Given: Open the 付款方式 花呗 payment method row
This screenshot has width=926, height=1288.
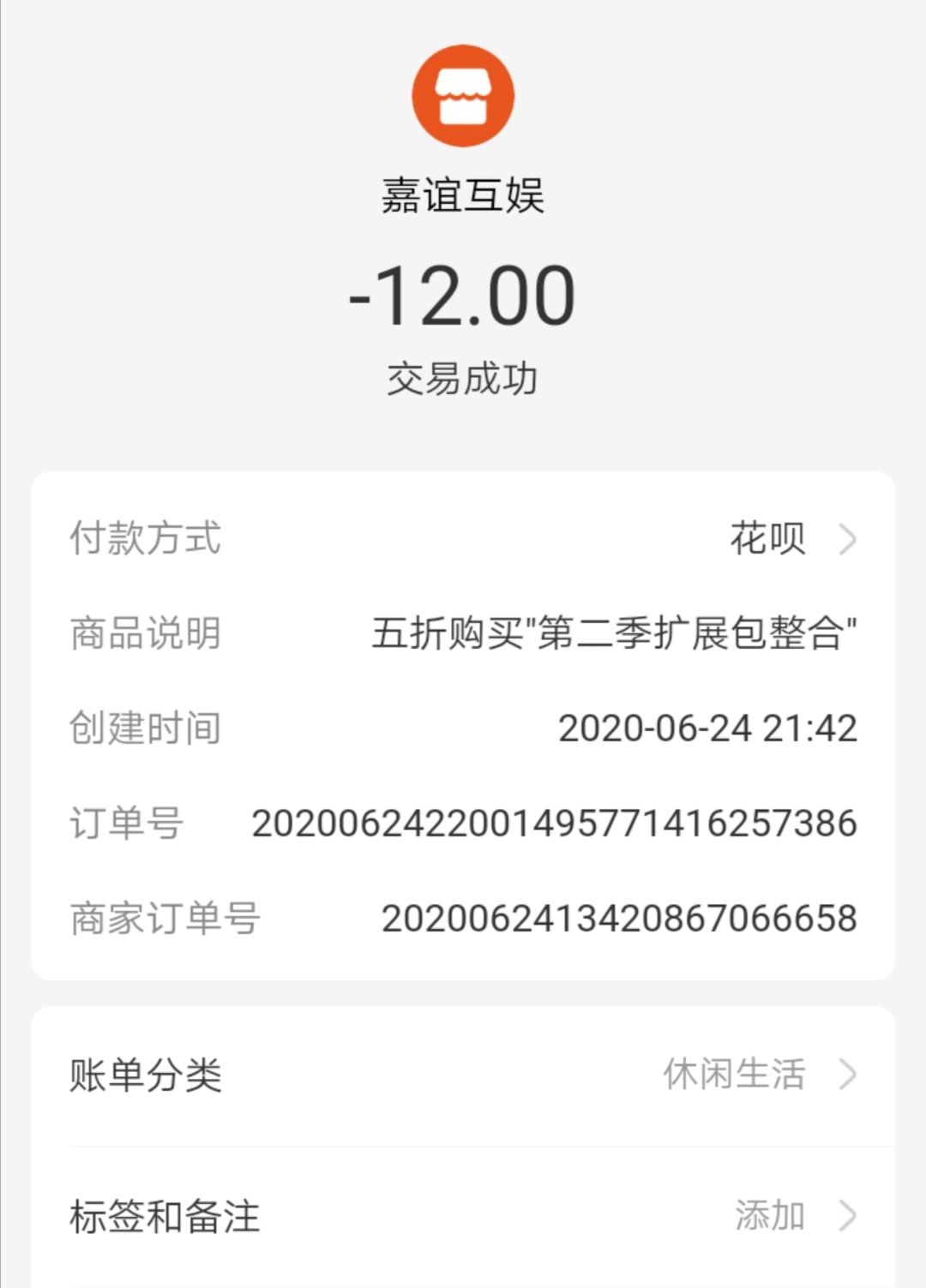Looking at the screenshot, I should pos(463,539).
